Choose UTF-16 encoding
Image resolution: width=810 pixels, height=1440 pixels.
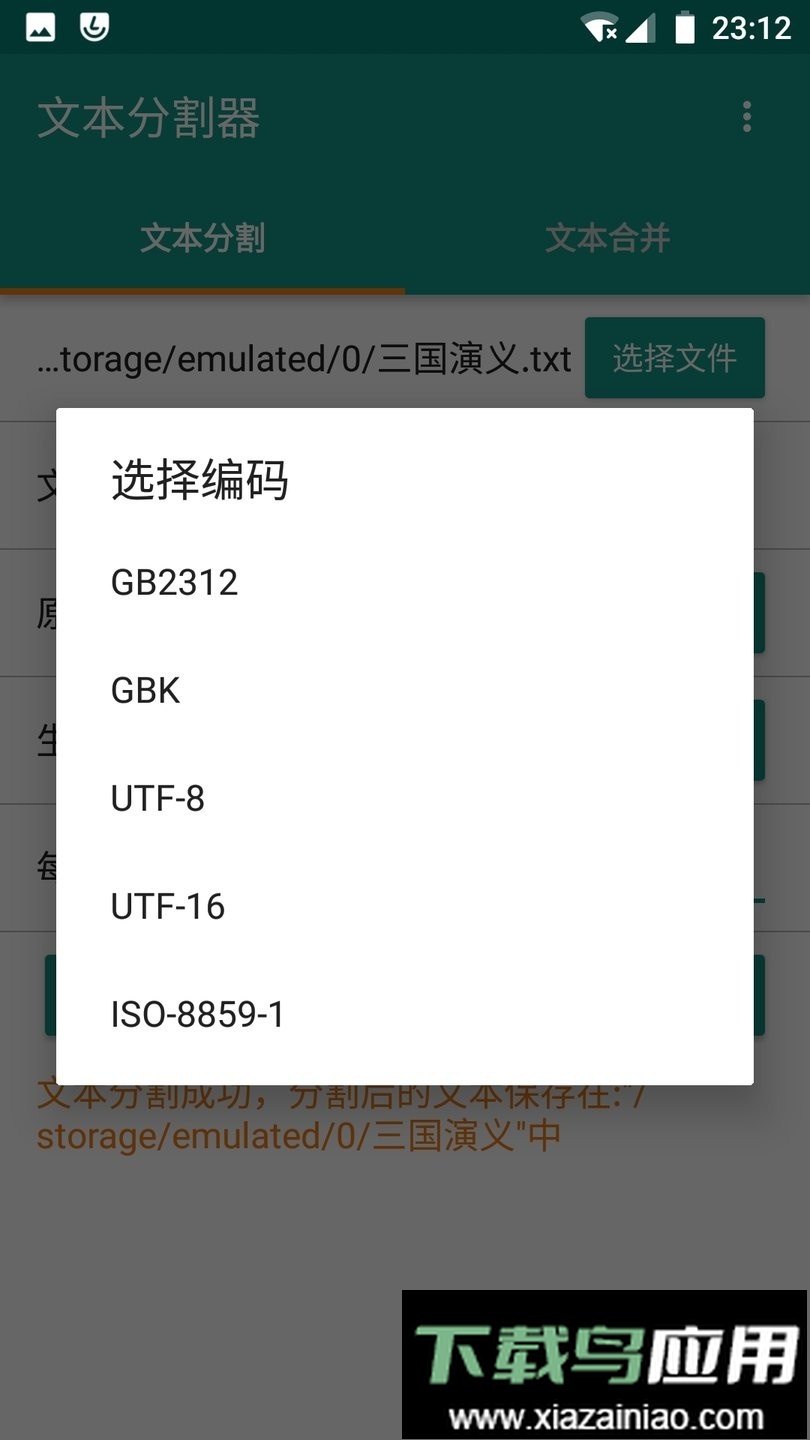[x=167, y=906]
